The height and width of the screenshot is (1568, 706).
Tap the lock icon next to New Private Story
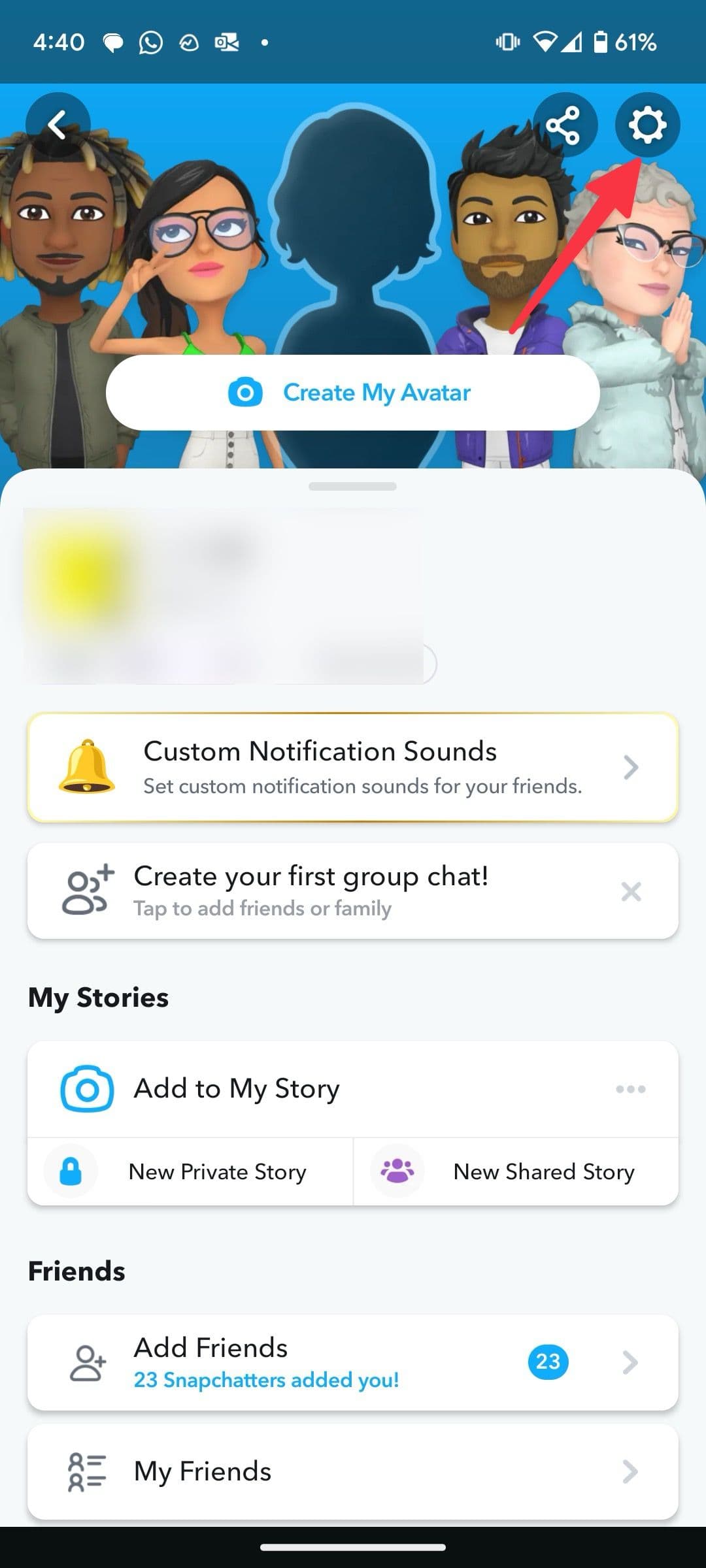70,1171
